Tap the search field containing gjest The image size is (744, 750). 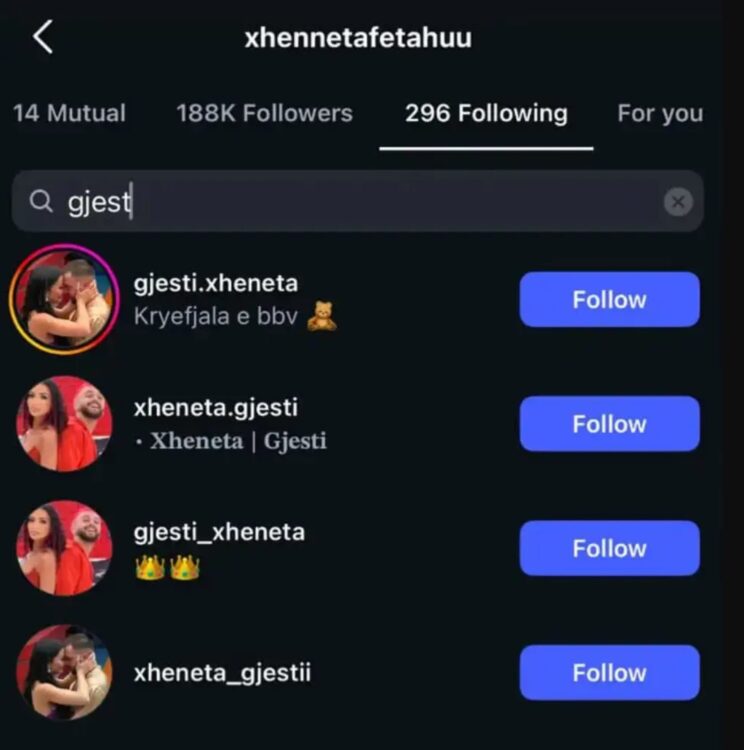[340, 202]
